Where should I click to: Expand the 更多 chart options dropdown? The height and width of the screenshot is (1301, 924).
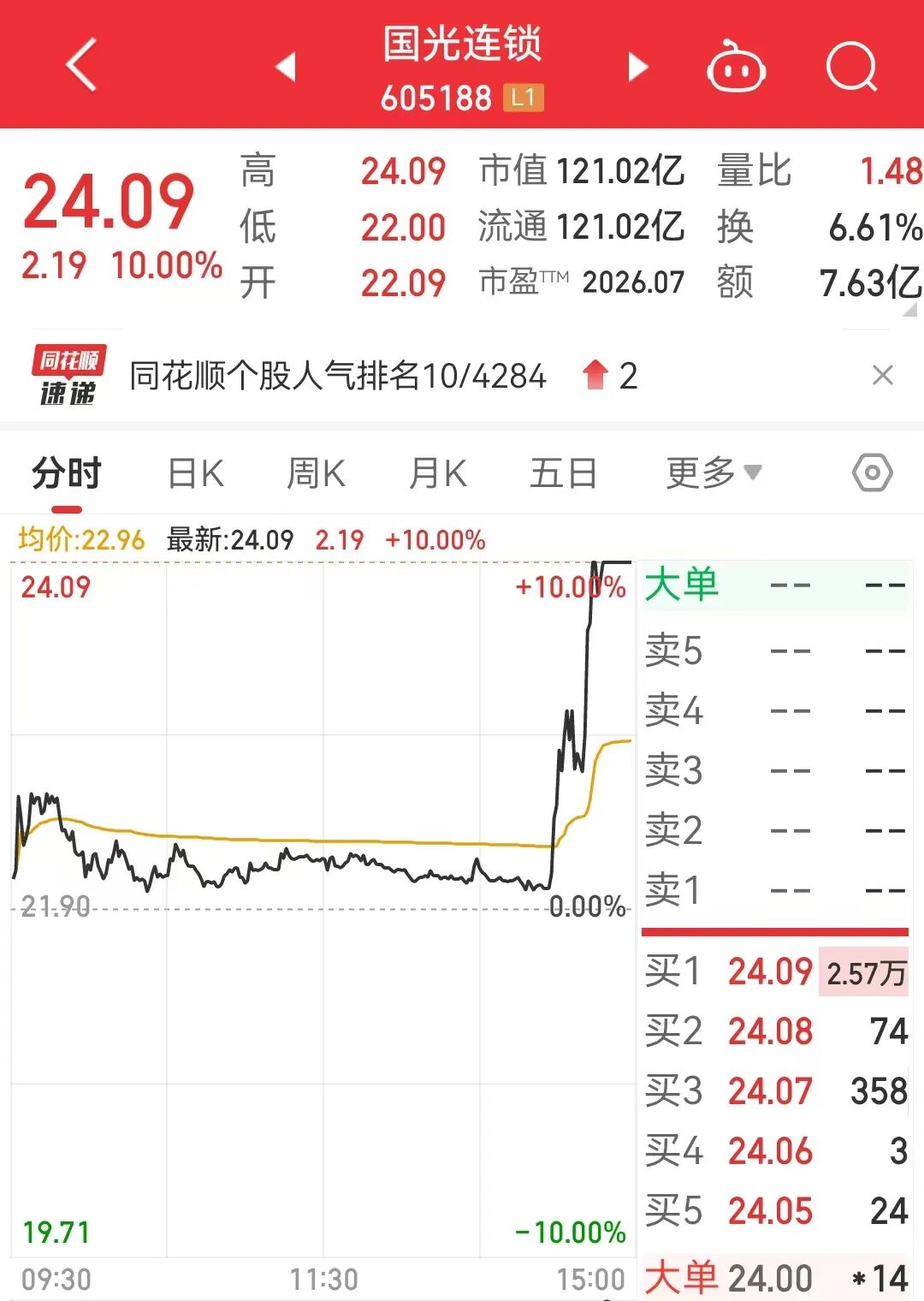tap(713, 472)
